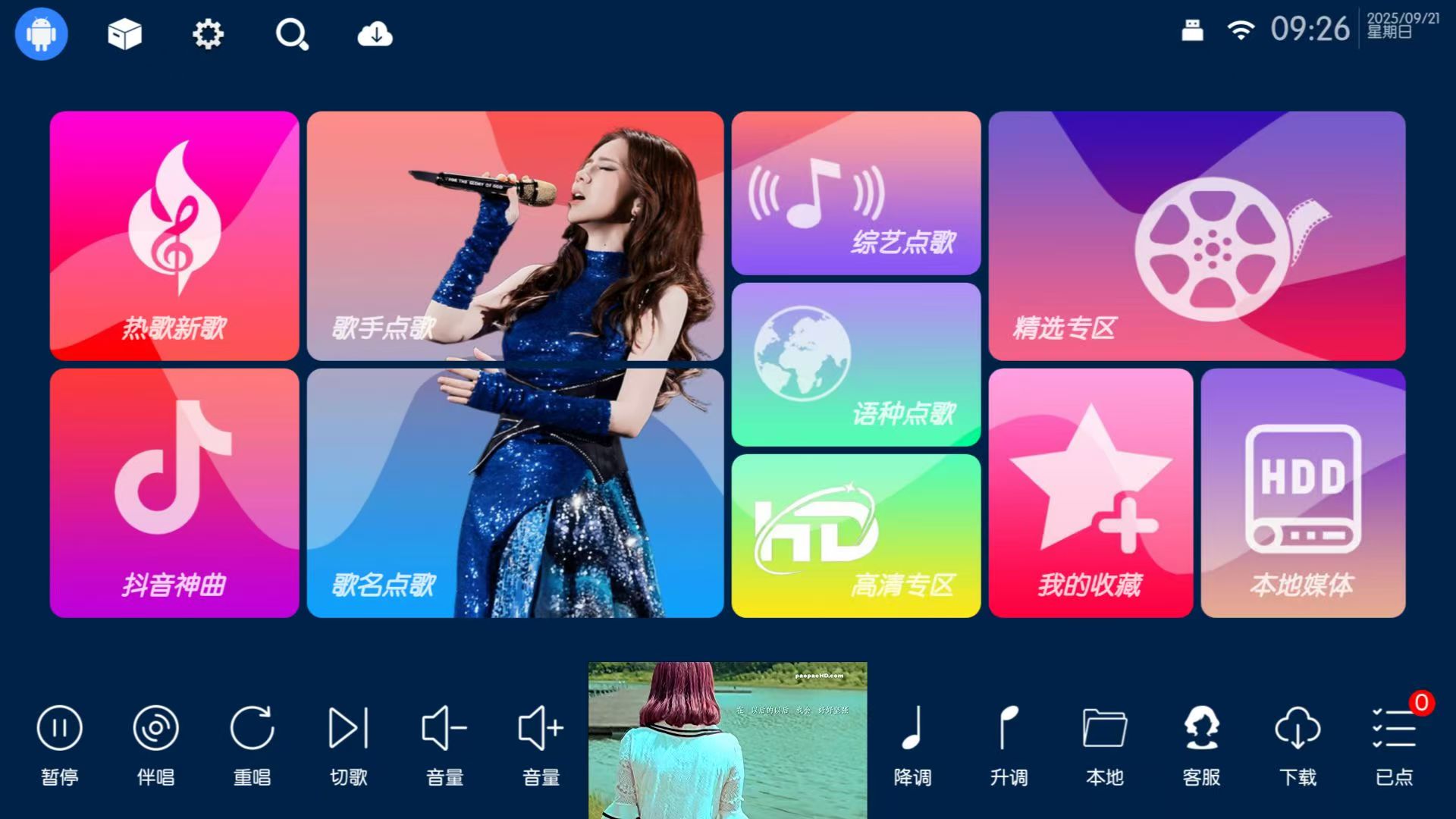Open 我的收藏 favorites tile
The width and height of the screenshot is (1456, 819).
point(1090,493)
